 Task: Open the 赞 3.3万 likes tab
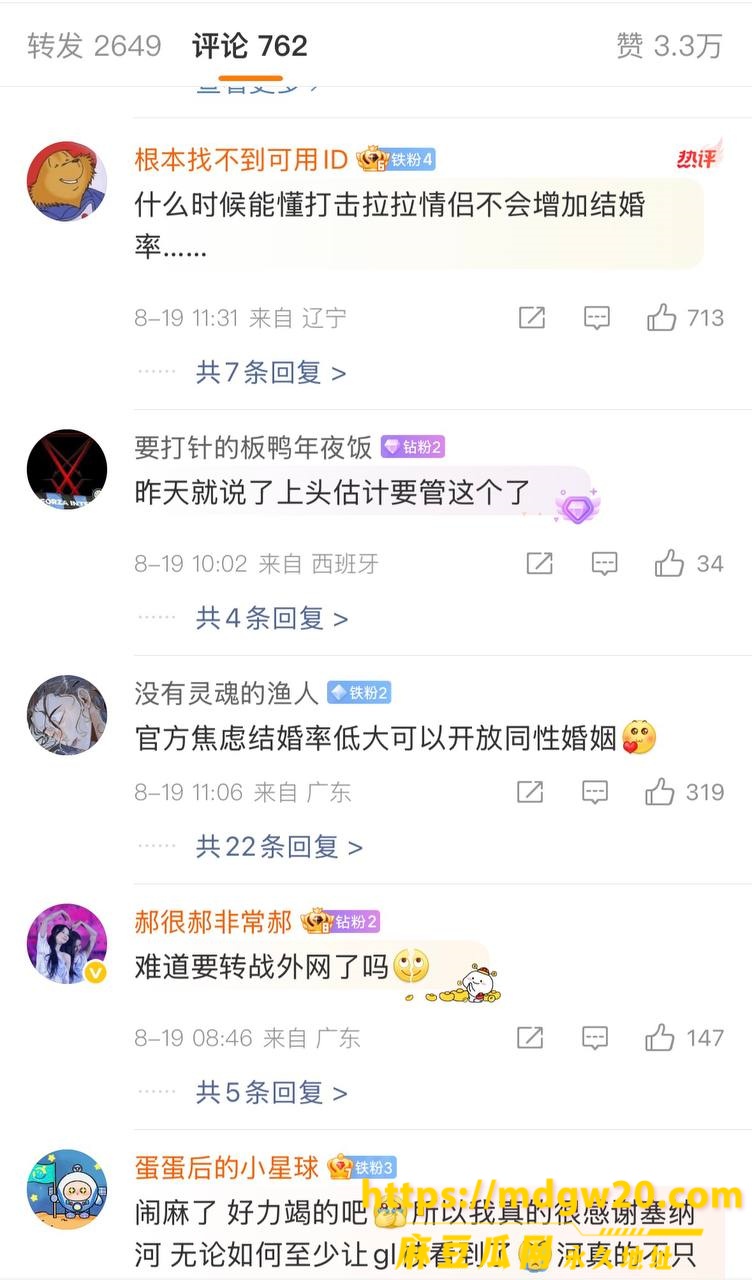tap(669, 46)
